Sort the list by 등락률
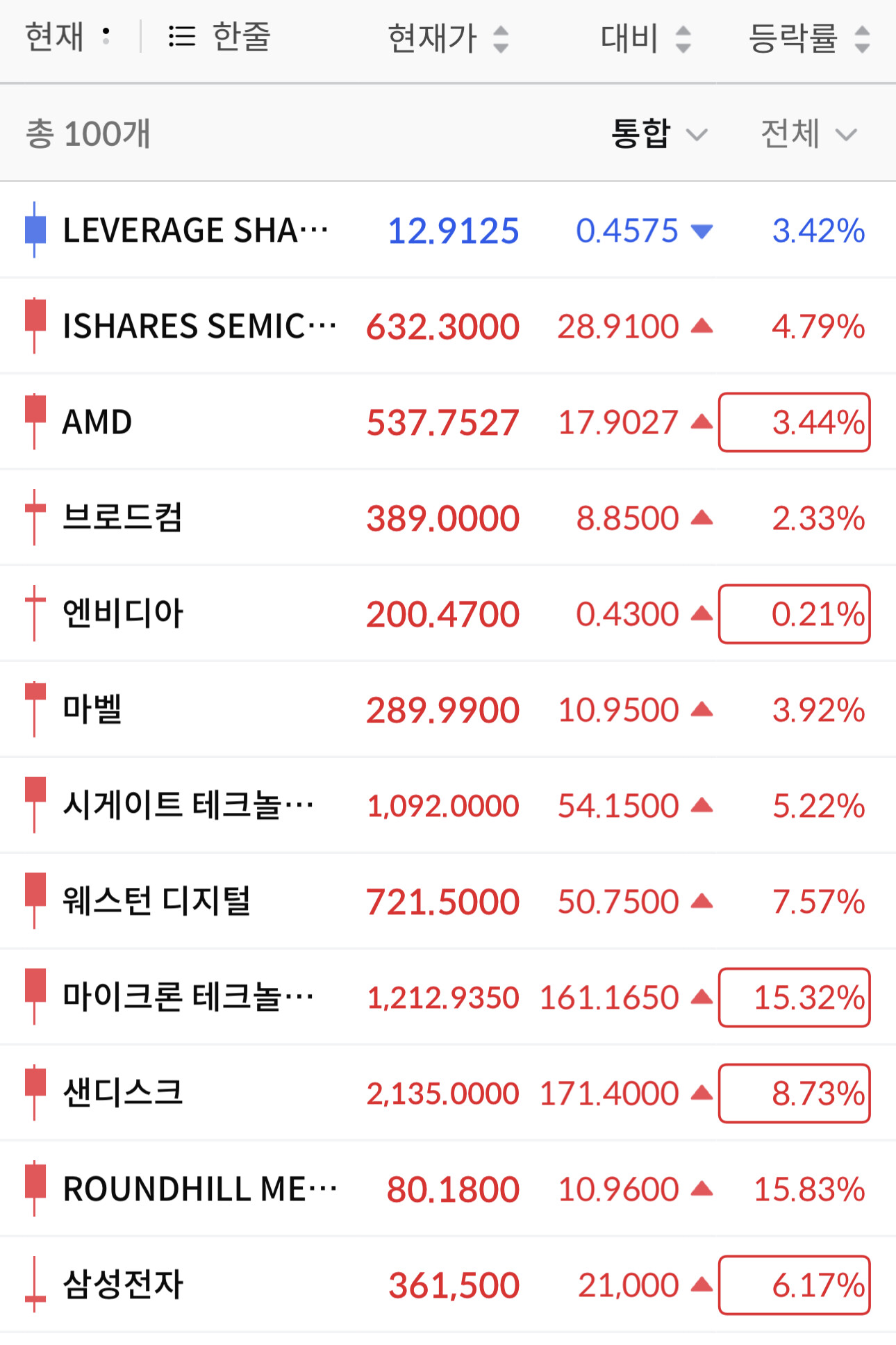896x1345 pixels. [809, 38]
